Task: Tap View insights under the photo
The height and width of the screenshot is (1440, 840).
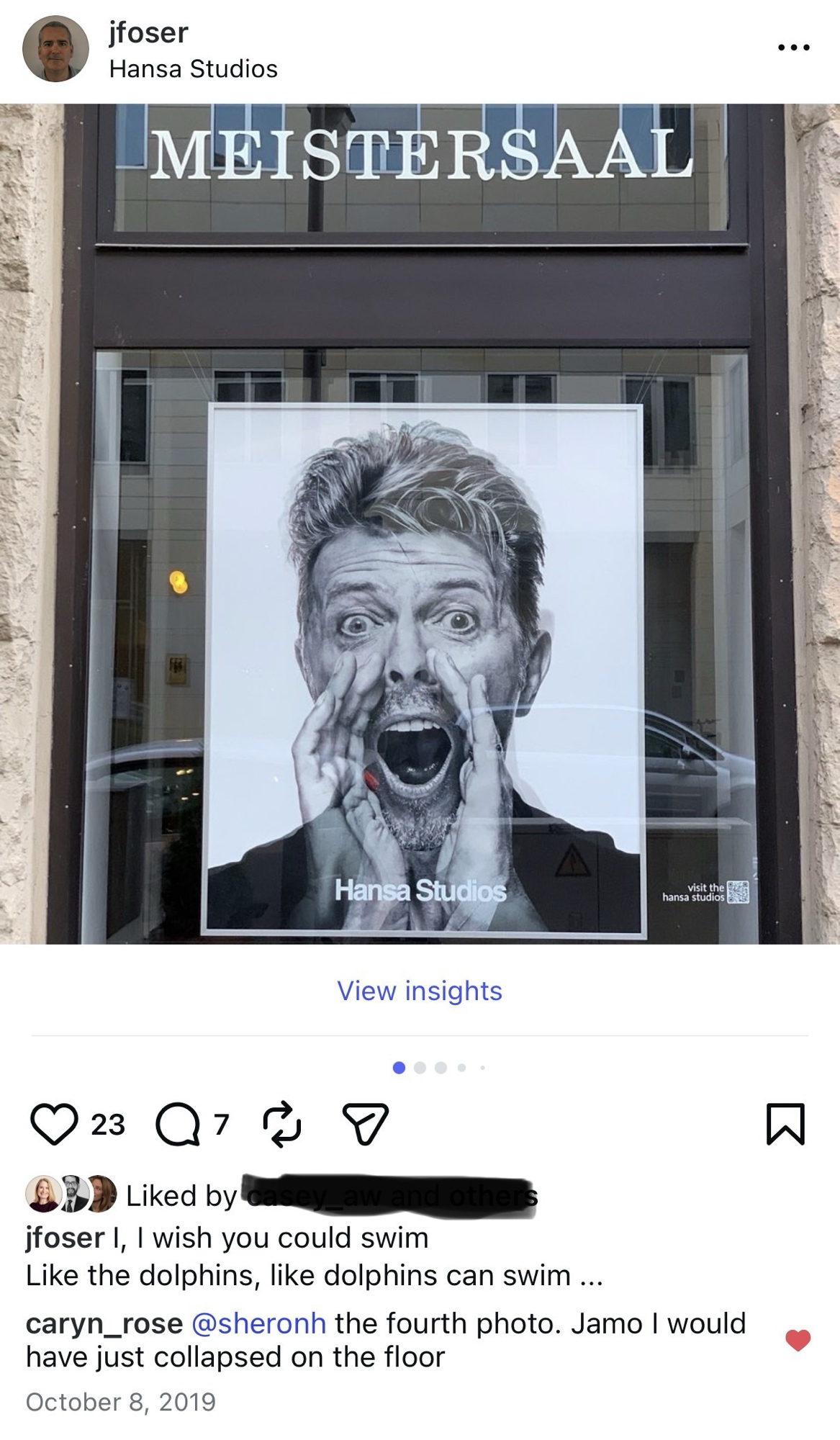Action: pos(420,991)
